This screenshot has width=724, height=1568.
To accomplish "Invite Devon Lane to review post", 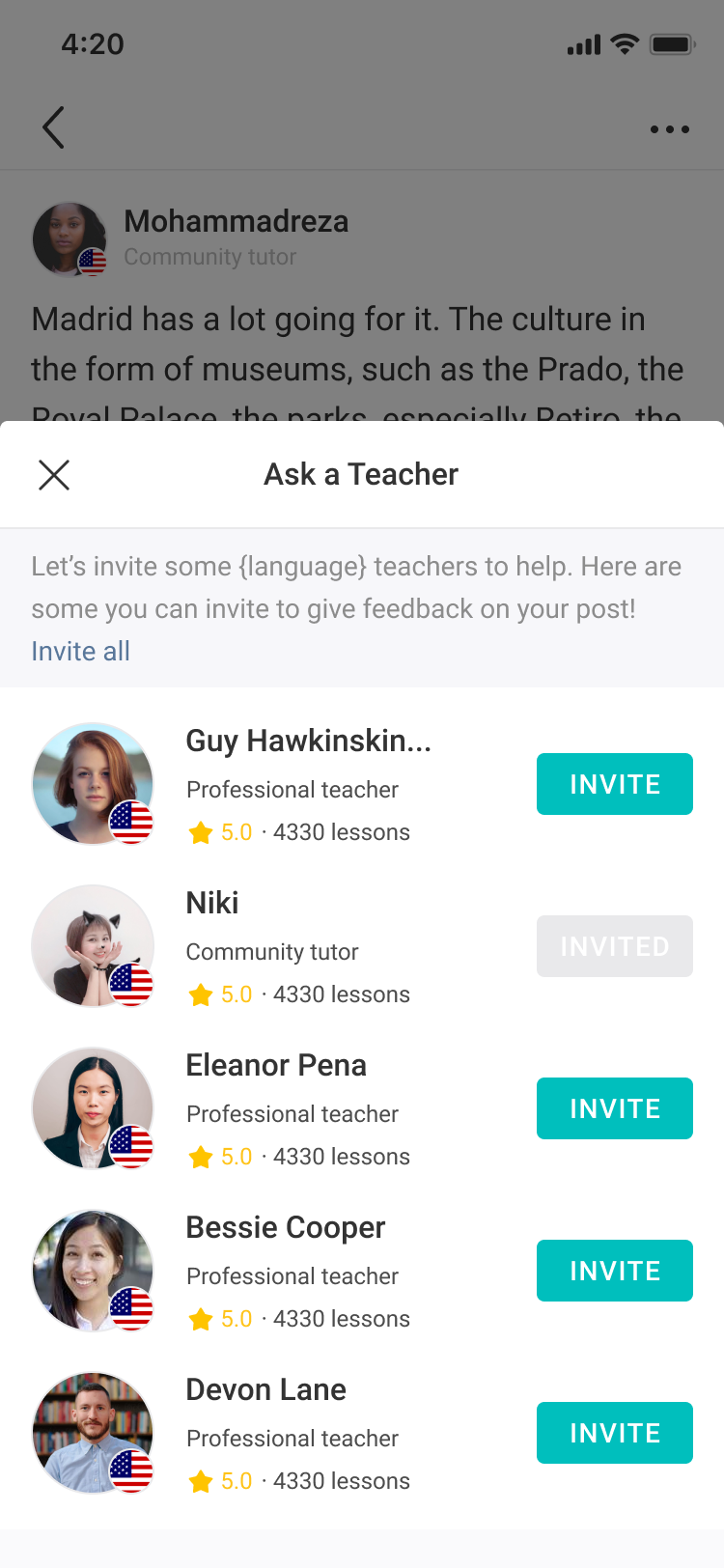I will [x=614, y=1433].
